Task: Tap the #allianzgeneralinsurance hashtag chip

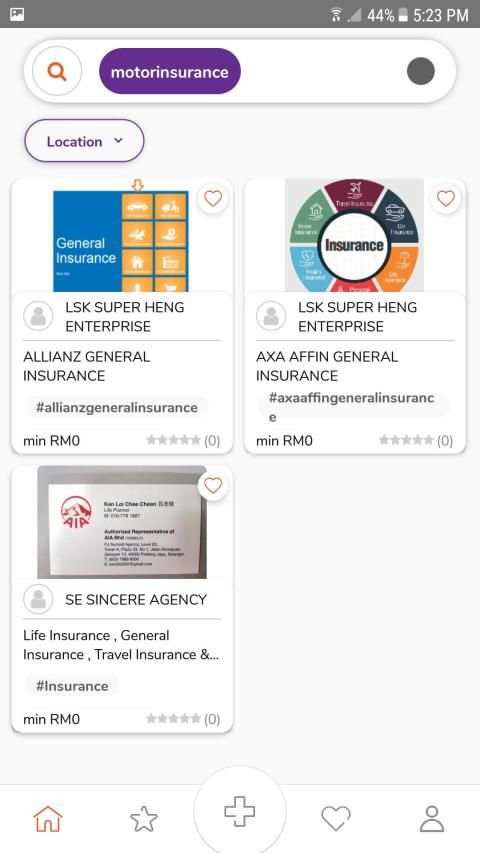Action: coord(116,407)
